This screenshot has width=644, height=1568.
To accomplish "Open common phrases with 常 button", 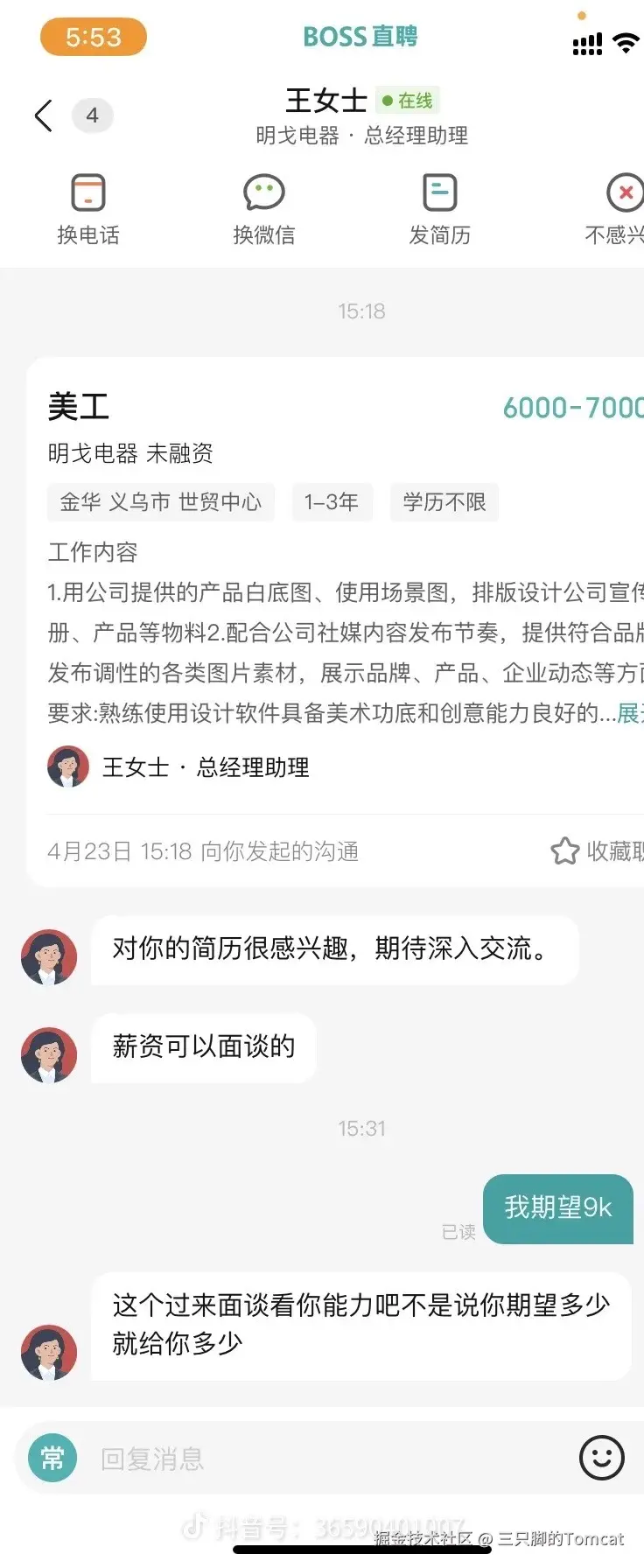I will 52,1458.
